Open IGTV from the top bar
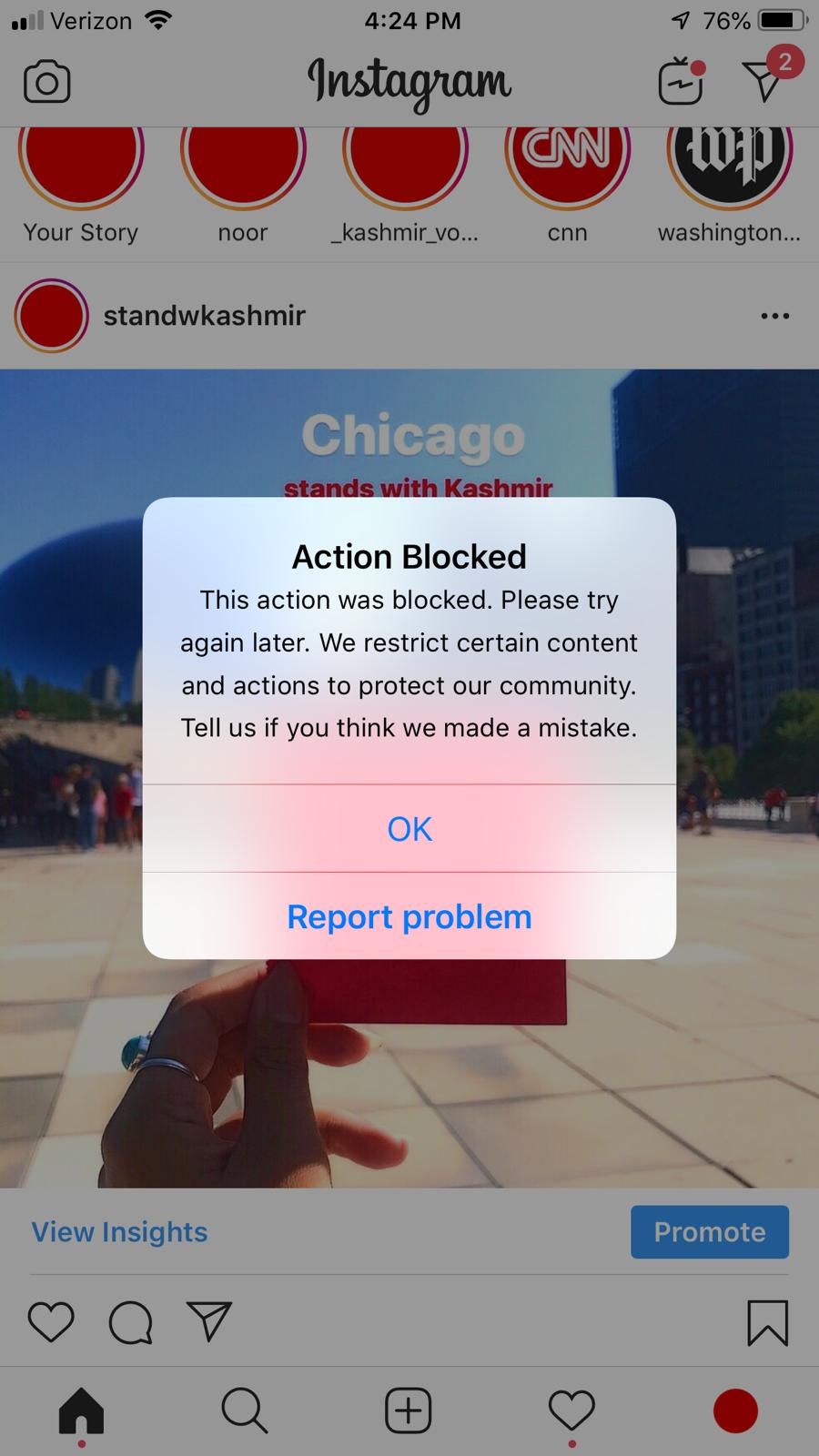 point(681,83)
